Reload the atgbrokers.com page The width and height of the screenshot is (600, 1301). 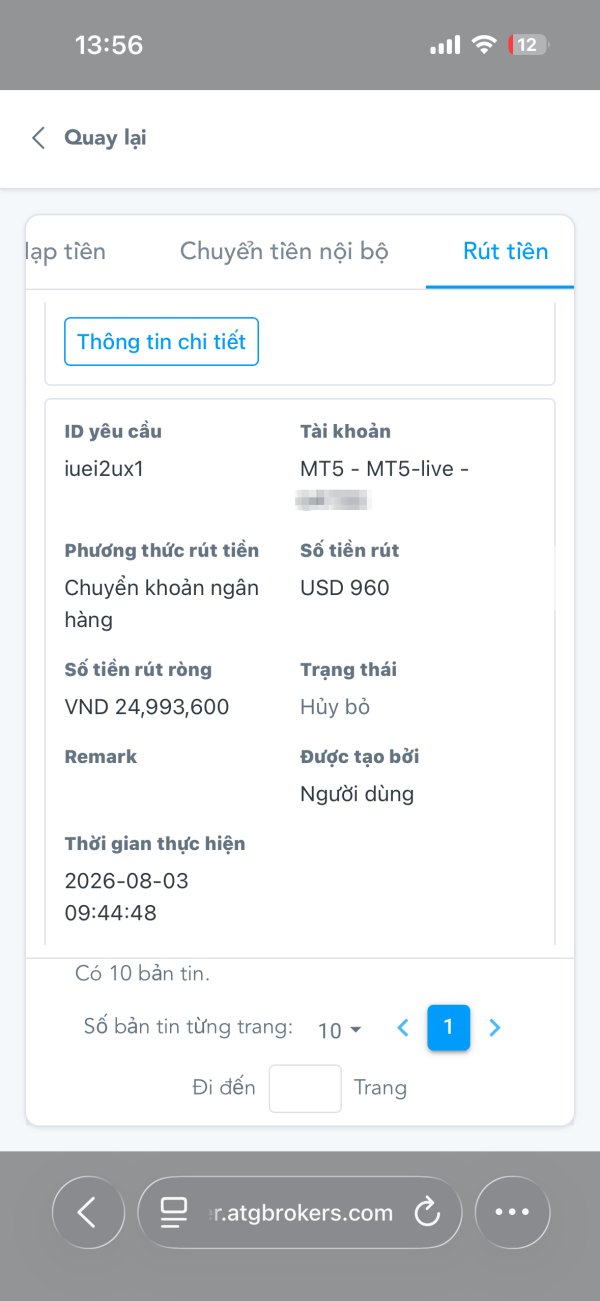[427, 1213]
